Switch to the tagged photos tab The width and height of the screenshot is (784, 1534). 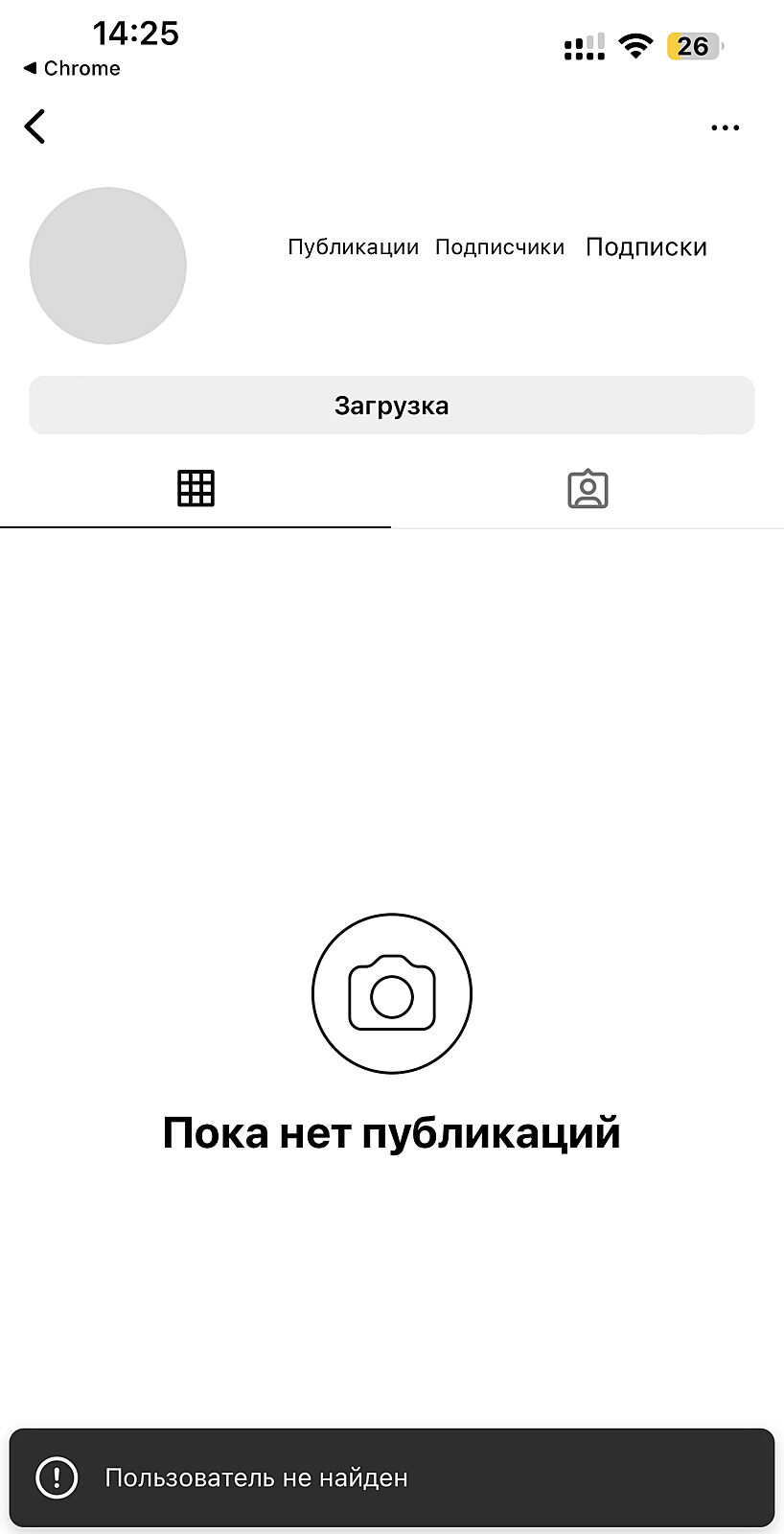pos(588,489)
